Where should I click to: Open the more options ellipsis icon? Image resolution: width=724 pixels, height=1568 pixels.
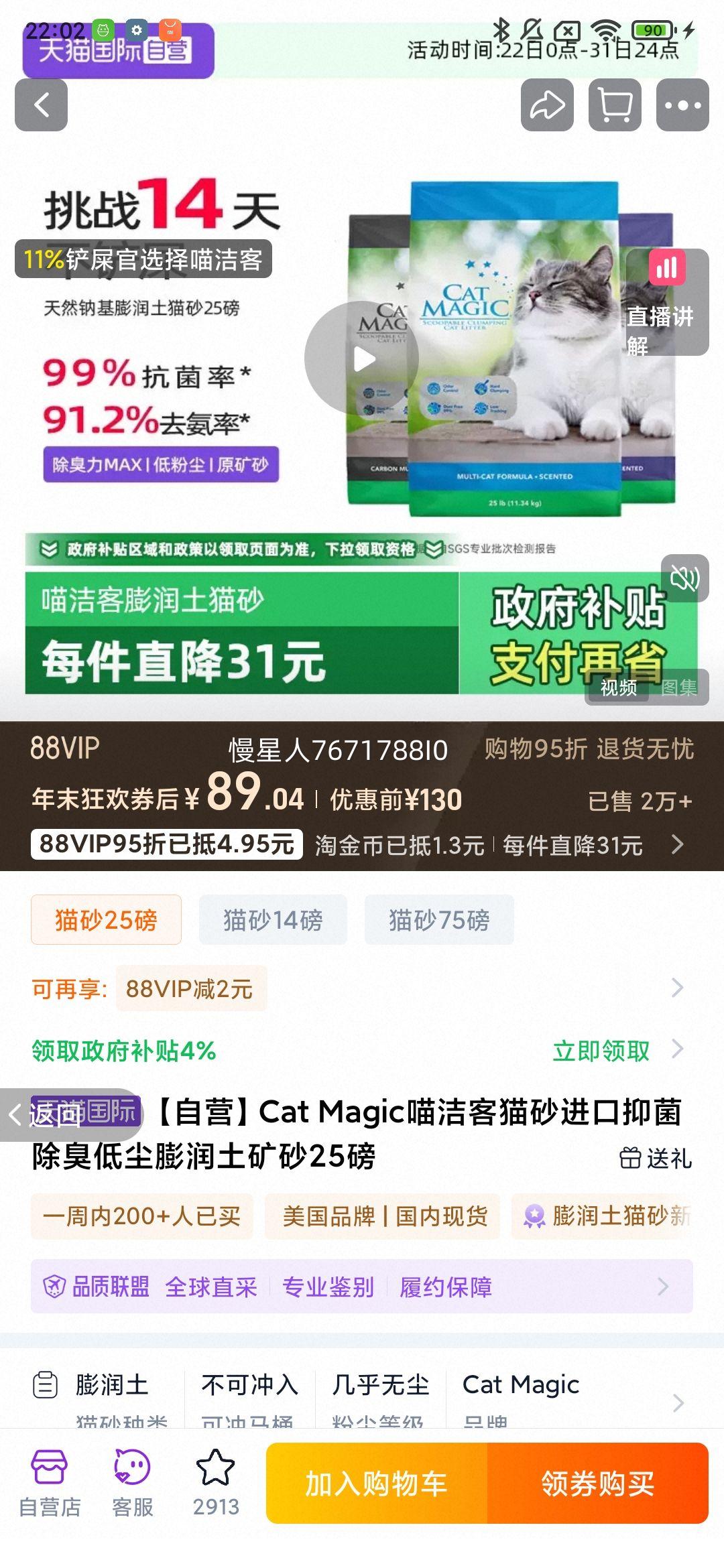pyautogui.click(x=682, y=105)
